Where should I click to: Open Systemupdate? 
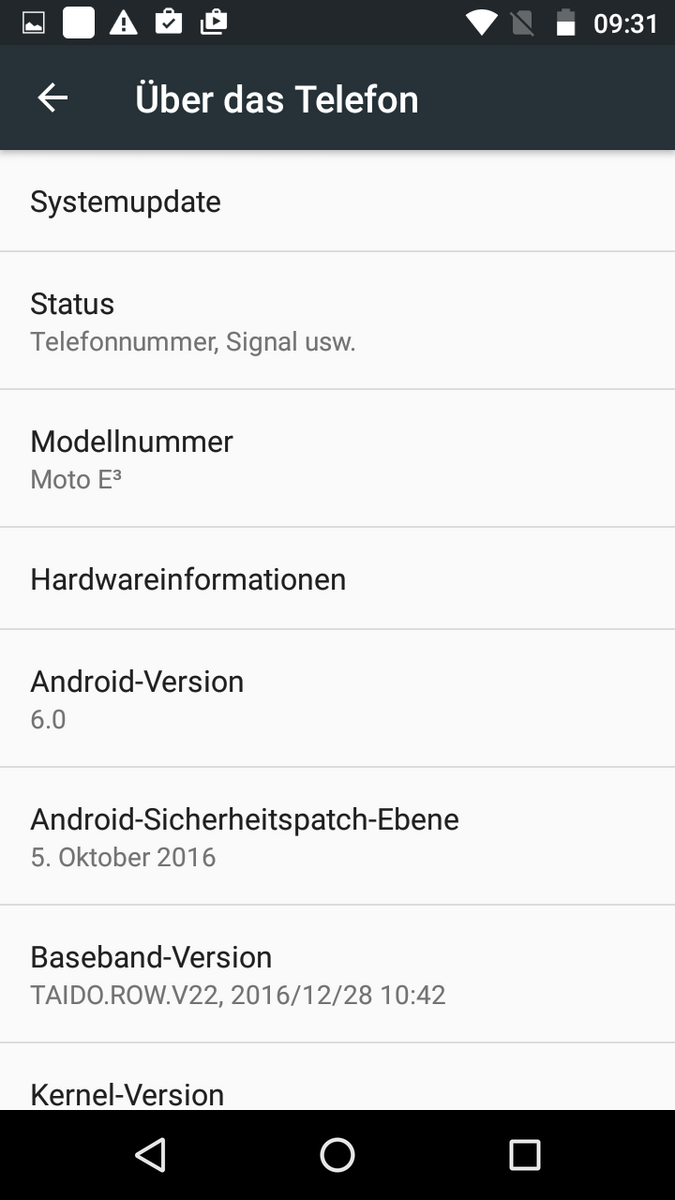[x=337, y=201]
